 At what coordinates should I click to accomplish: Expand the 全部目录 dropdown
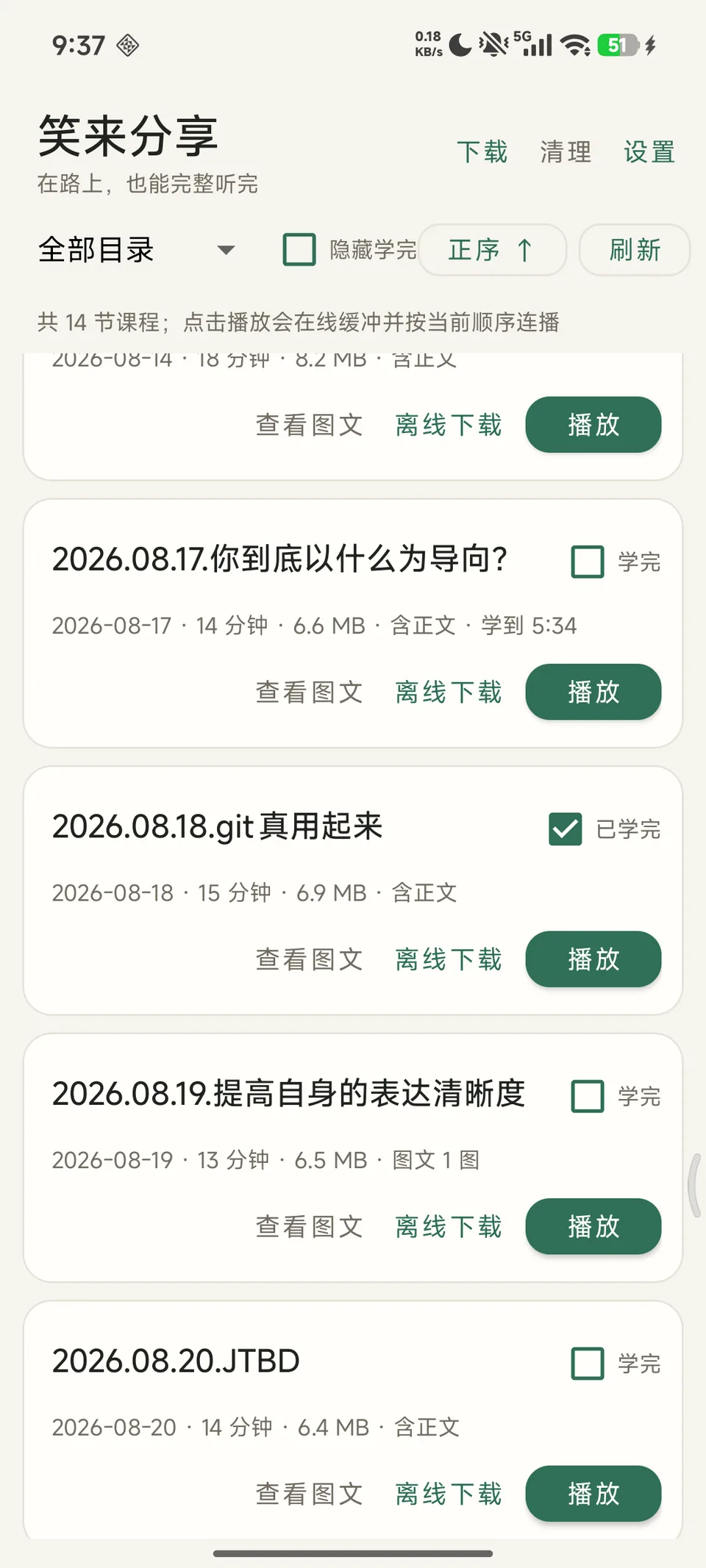[137, 250]
